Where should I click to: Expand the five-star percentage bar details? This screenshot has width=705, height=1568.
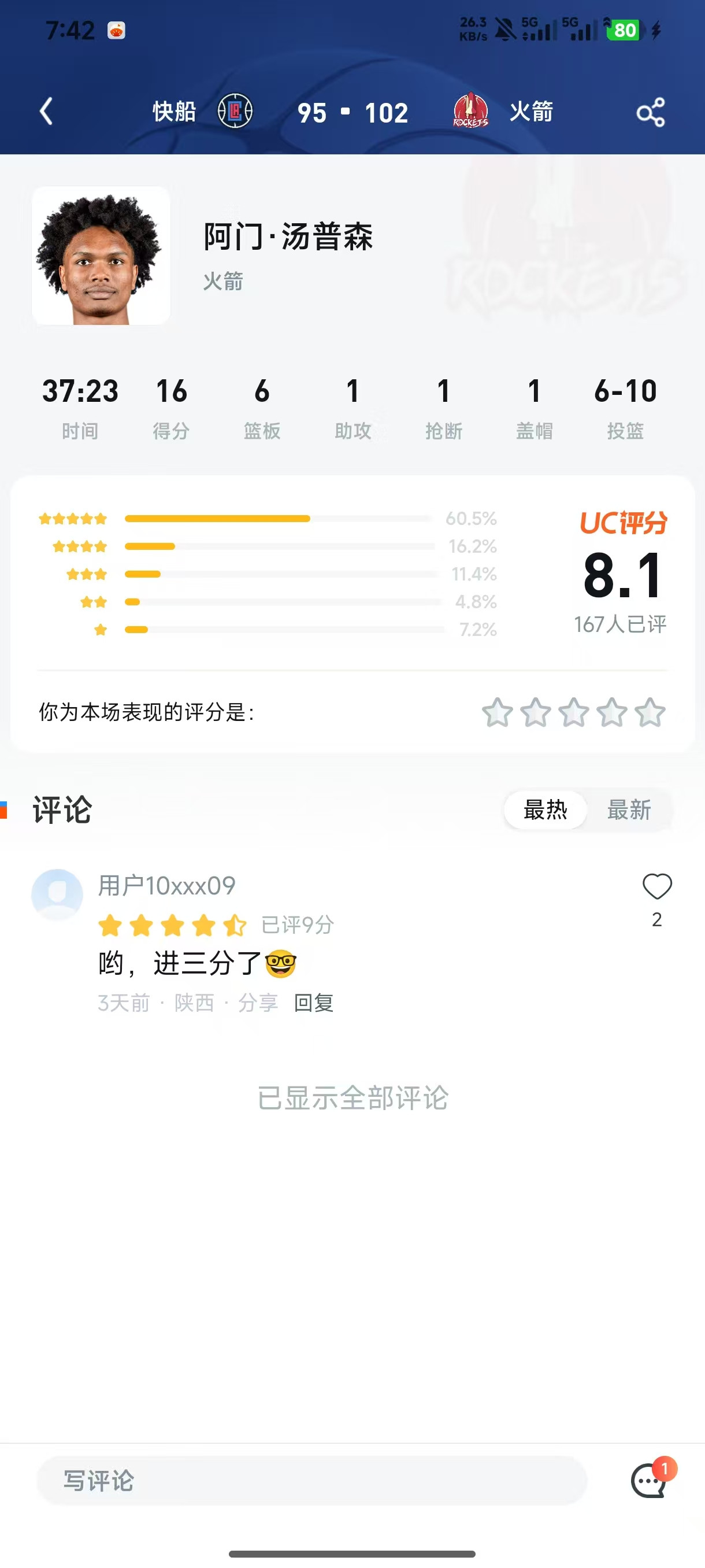click(x=278, y=518)
